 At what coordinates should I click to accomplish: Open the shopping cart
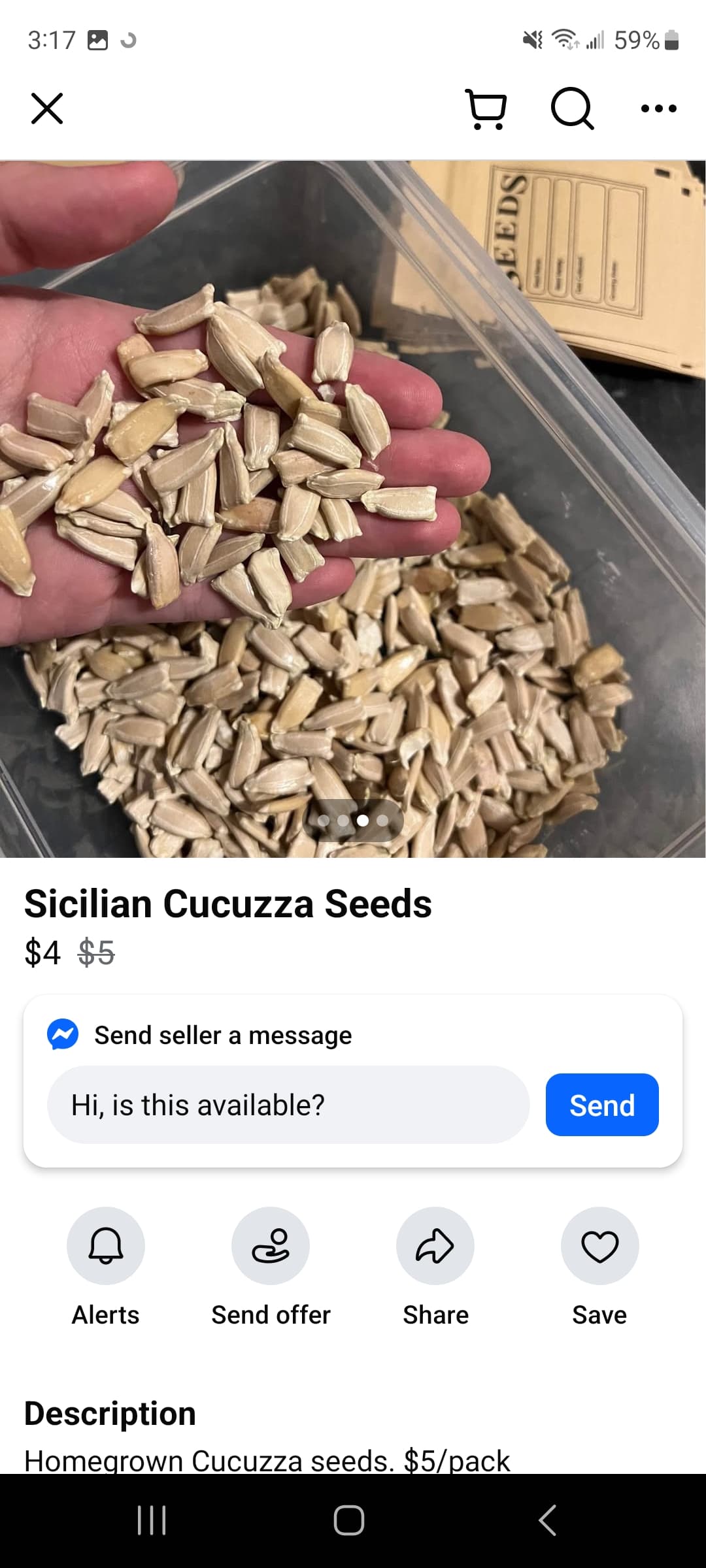pyautogui.click(x=486, y=108)
